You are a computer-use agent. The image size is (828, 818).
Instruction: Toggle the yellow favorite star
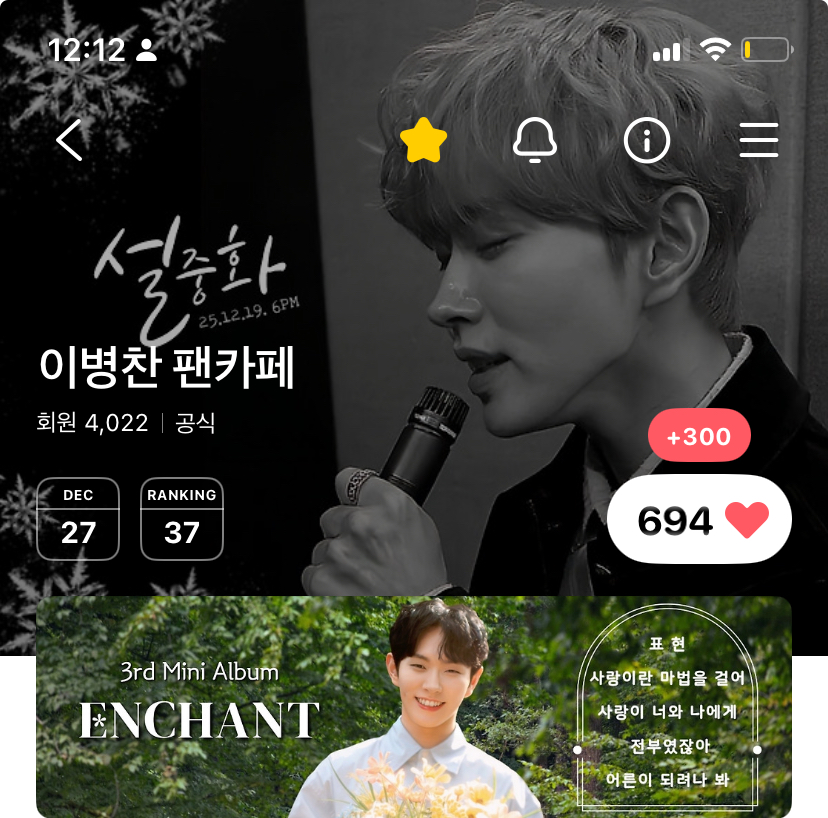tap(423, 140)
